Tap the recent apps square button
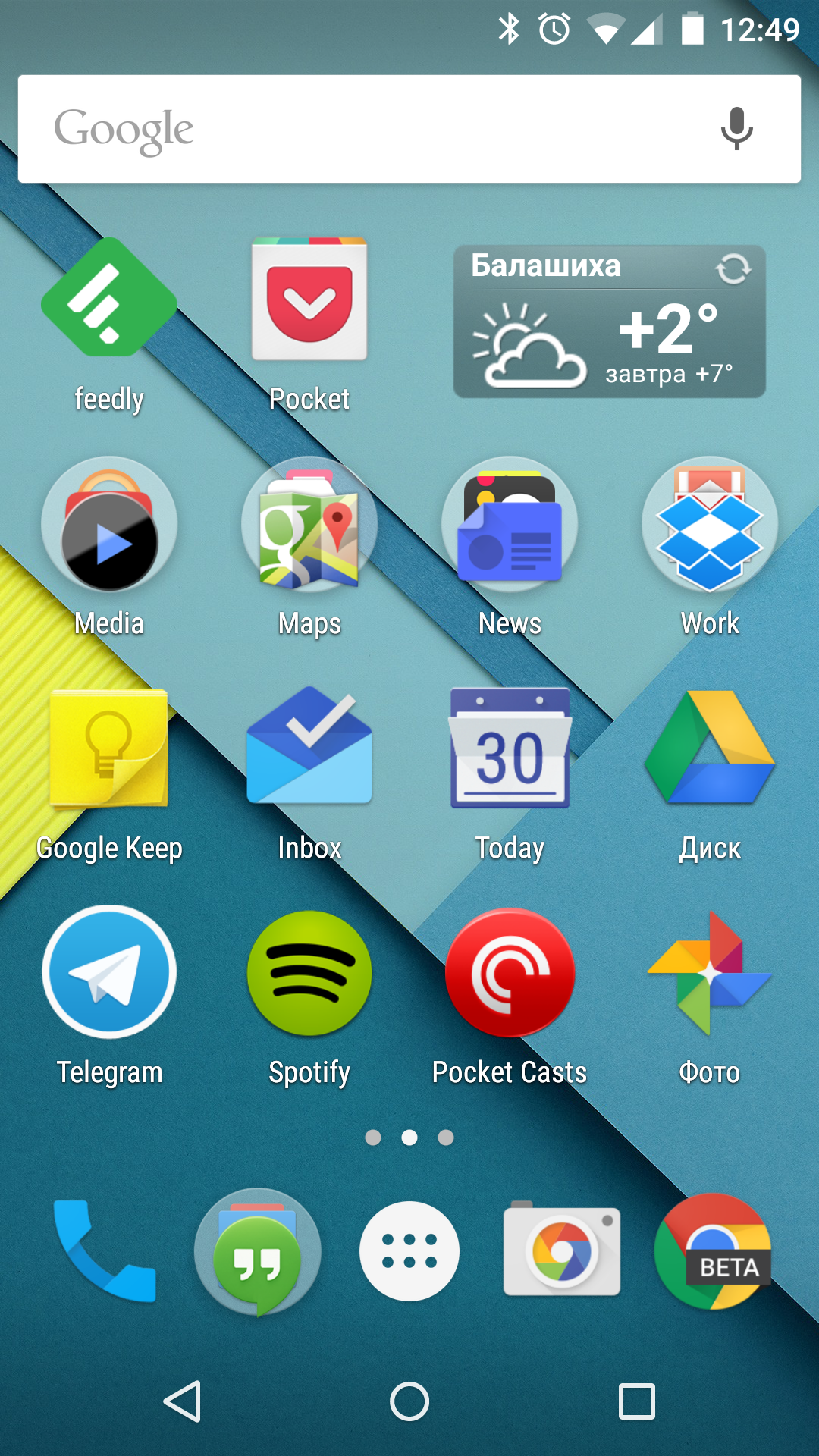Viewport: 819px width, 1456px height. point(637,1401)
